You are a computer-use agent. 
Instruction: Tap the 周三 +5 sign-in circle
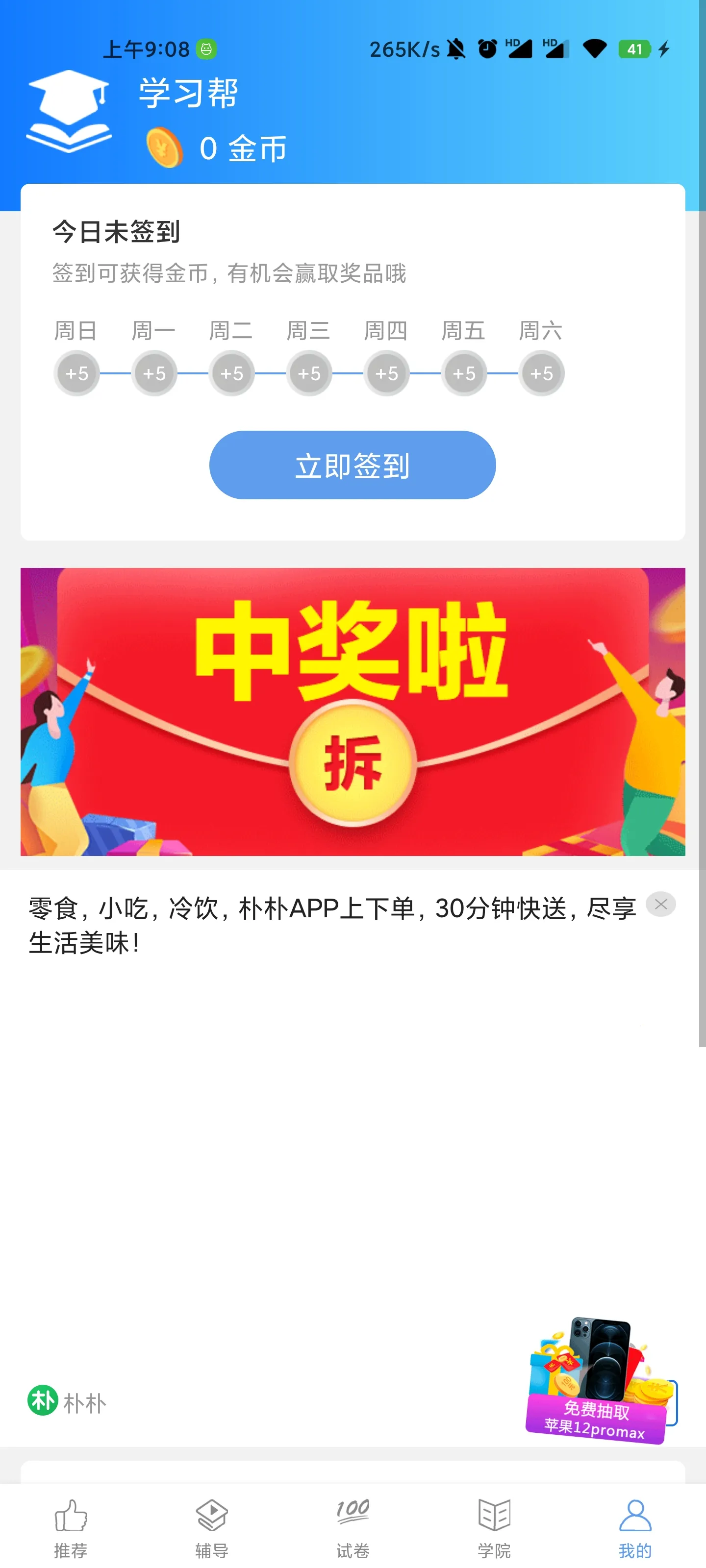[x=308, y=373]
